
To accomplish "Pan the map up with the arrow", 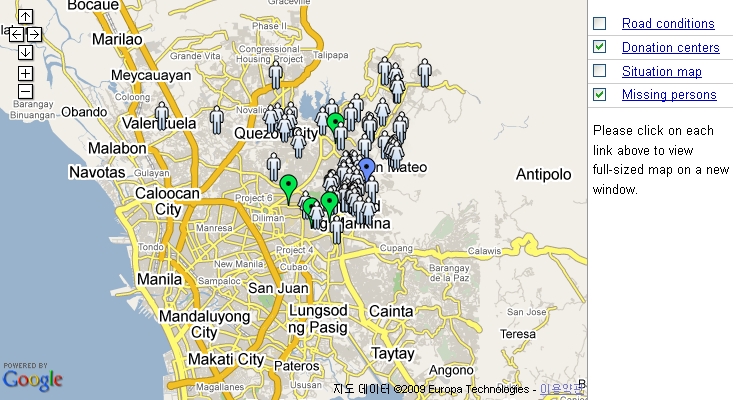I will click(x=25, y=17).
